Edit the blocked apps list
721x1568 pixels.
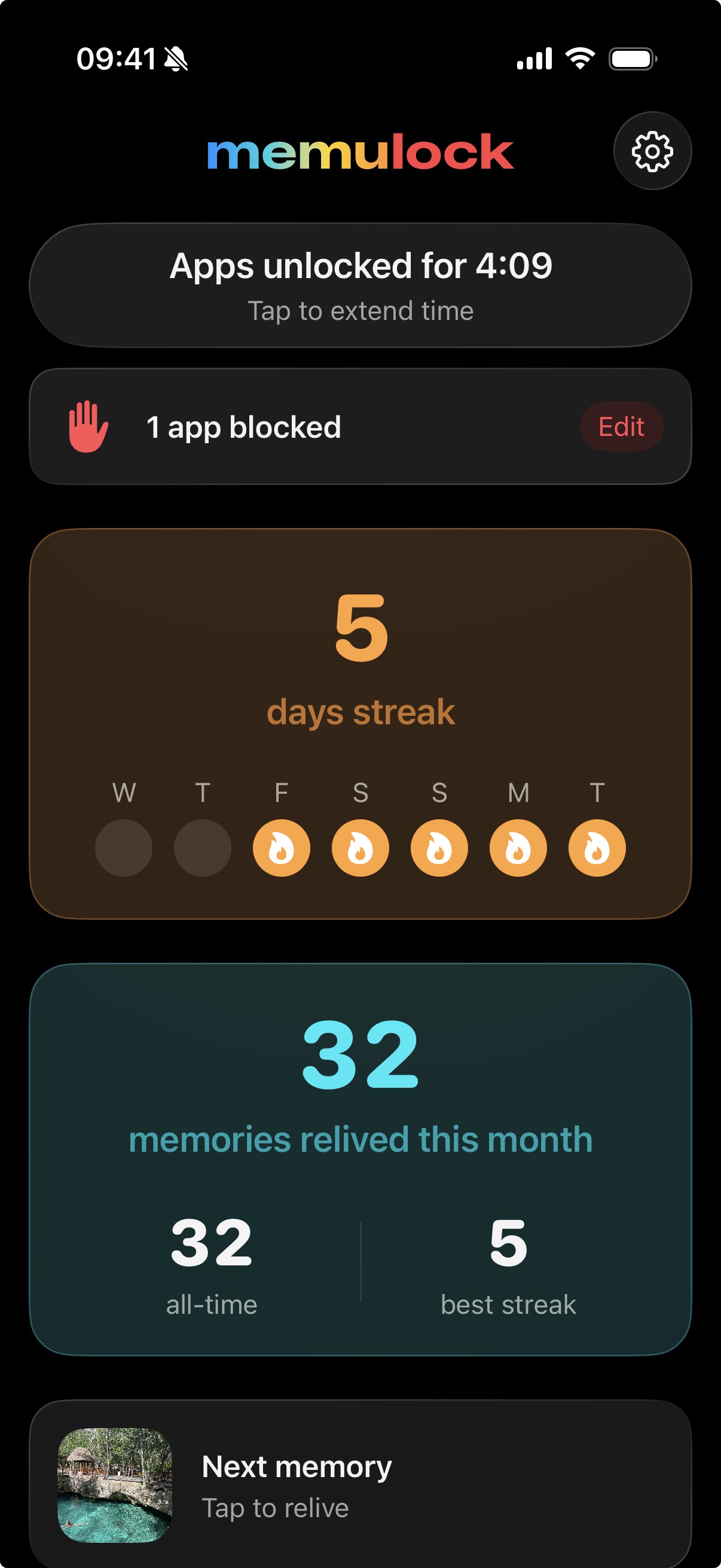621,427
